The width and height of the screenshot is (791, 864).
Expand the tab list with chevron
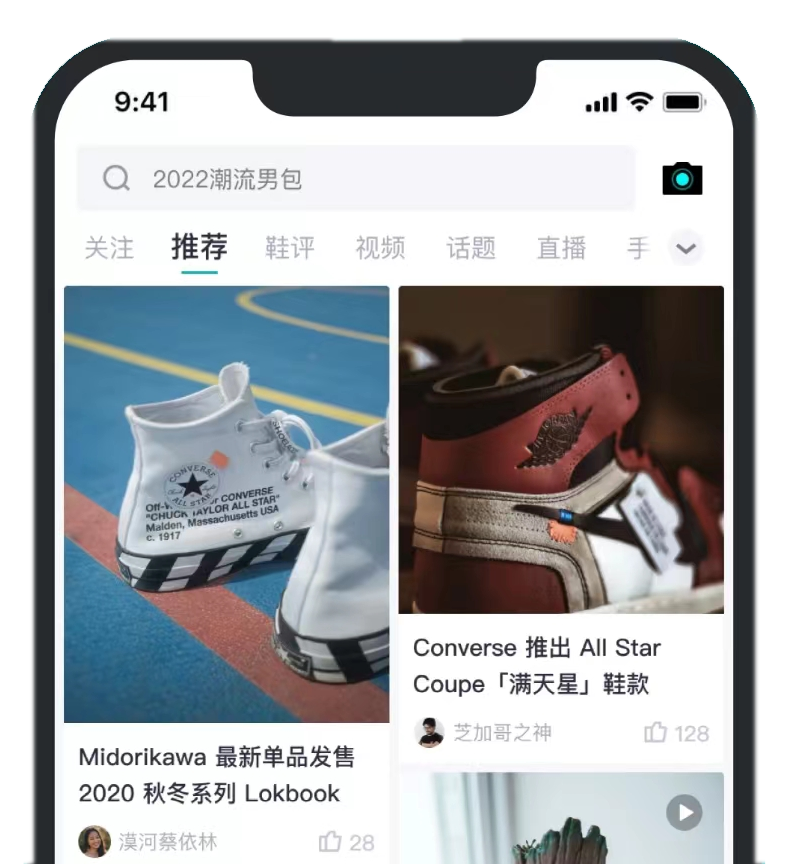click(686, 248)
